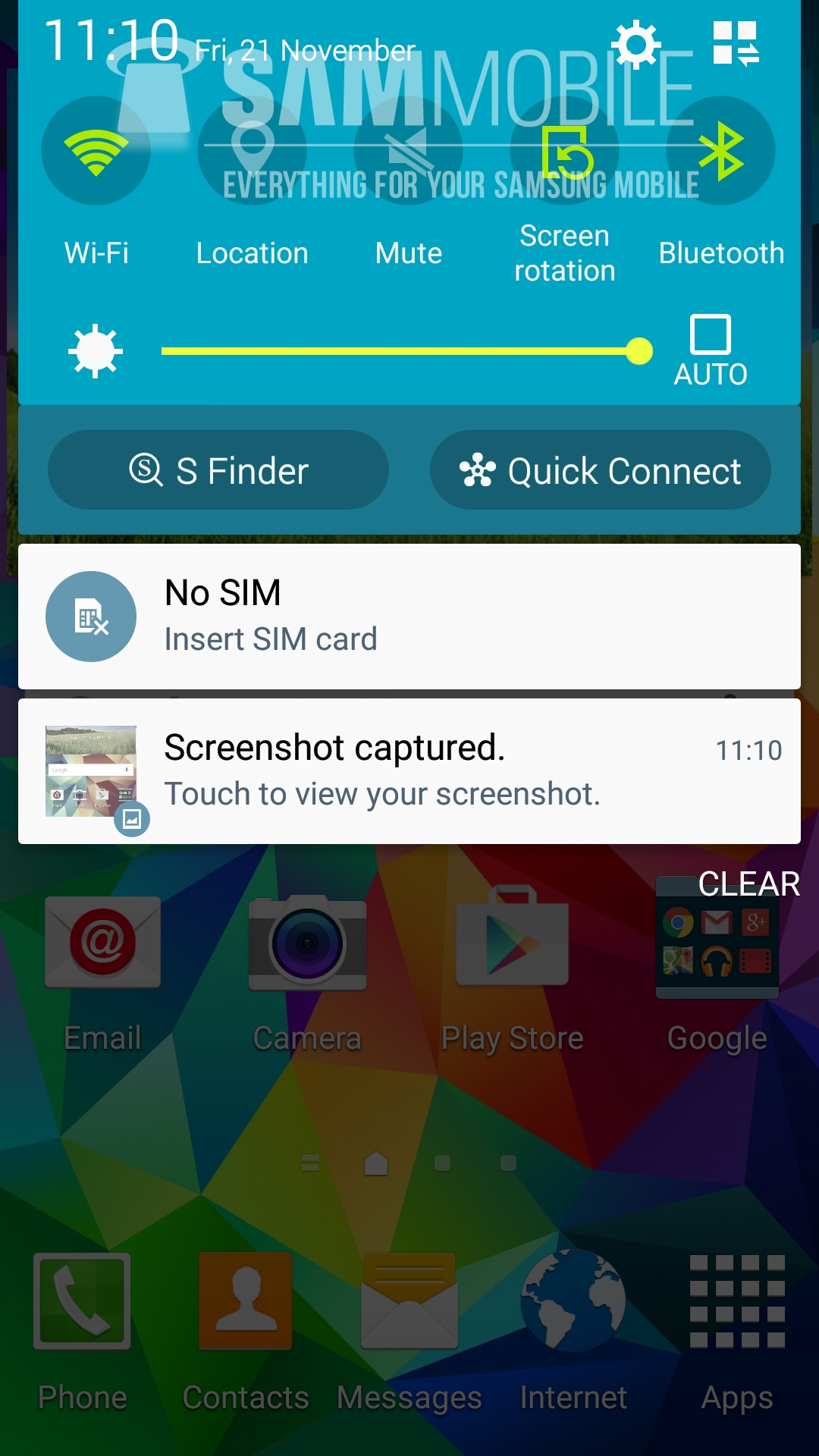Open the No SIM notification
Image resolution: width=819 pixels, height=1456 pixels.
point(409,616)
